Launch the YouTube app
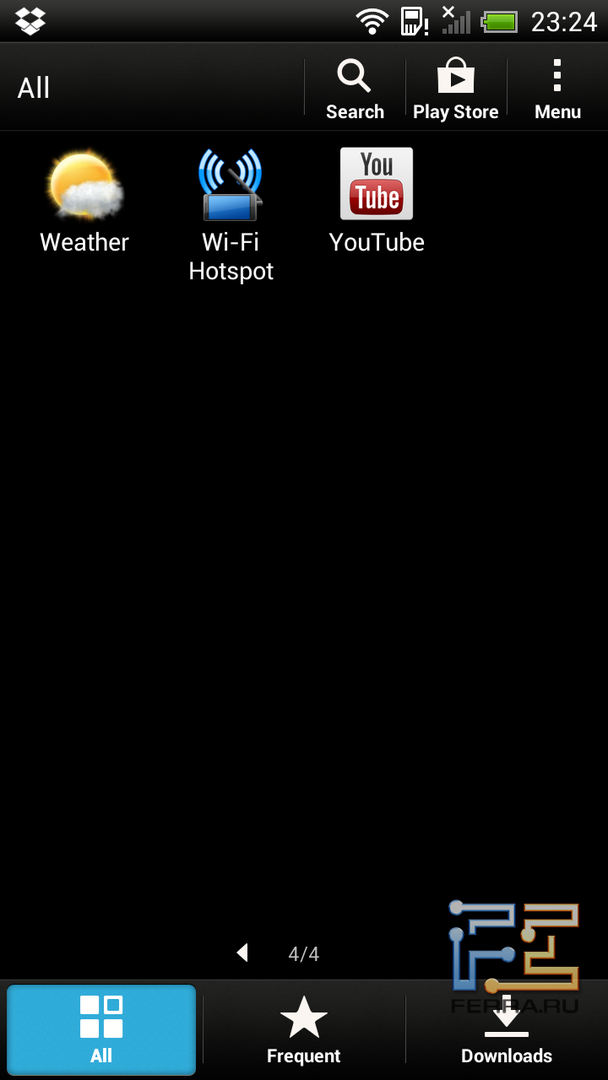 376,200
